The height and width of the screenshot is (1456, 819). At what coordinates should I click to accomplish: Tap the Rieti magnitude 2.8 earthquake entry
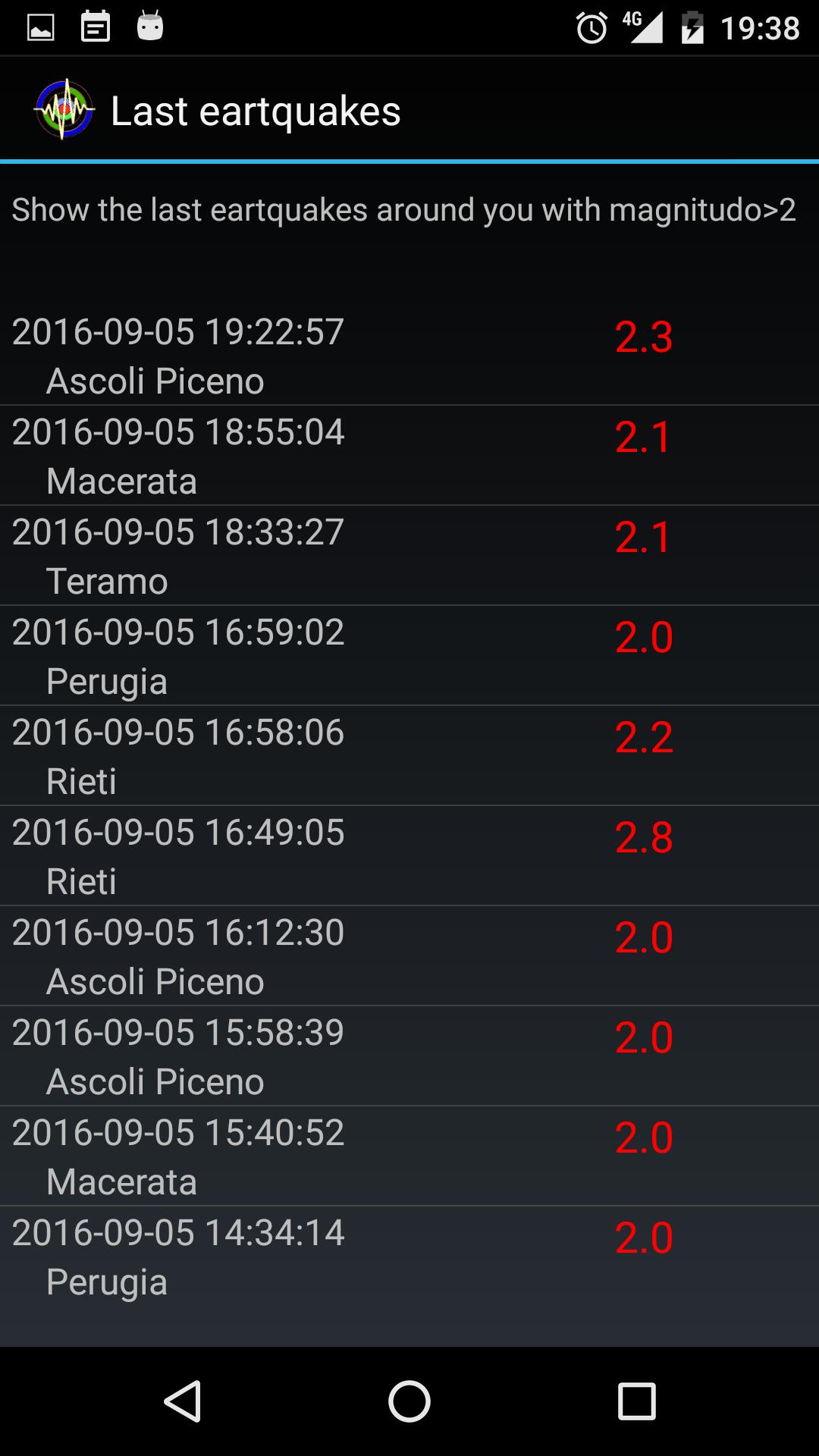[303, 855]
